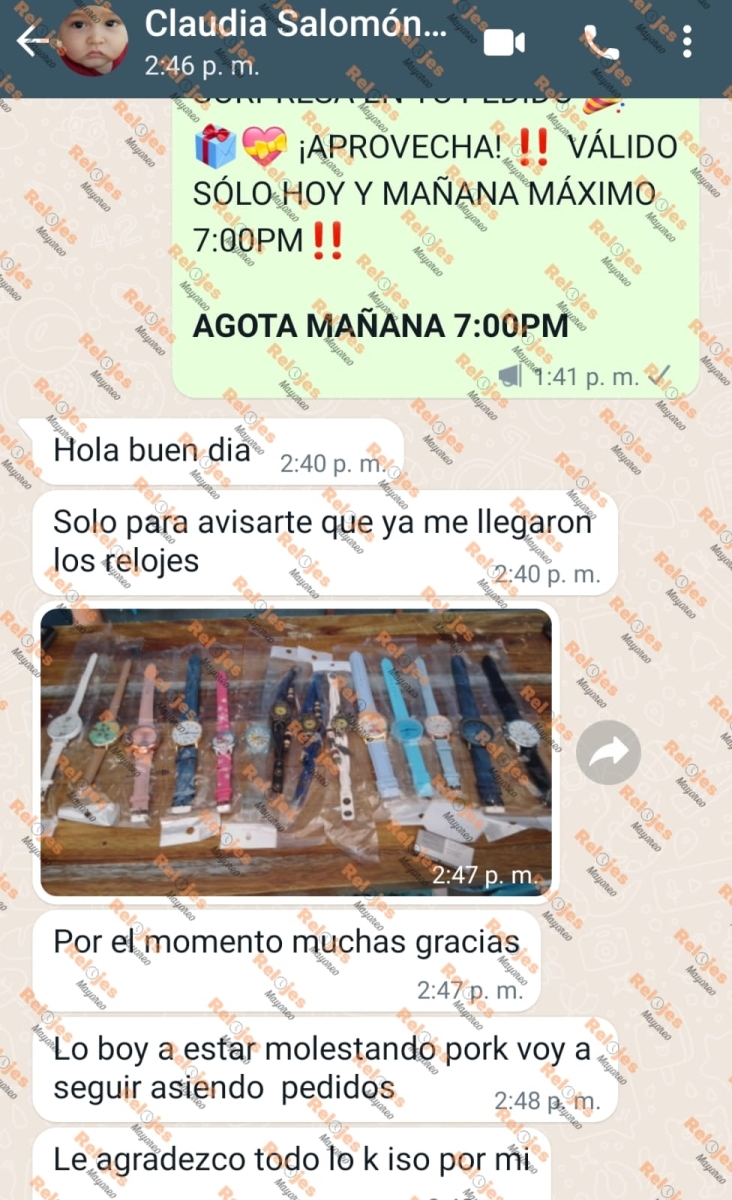This screenshot has width=732, height=1200.
Task: Open the three-dot overflow menu
Action: pos(687,42)
